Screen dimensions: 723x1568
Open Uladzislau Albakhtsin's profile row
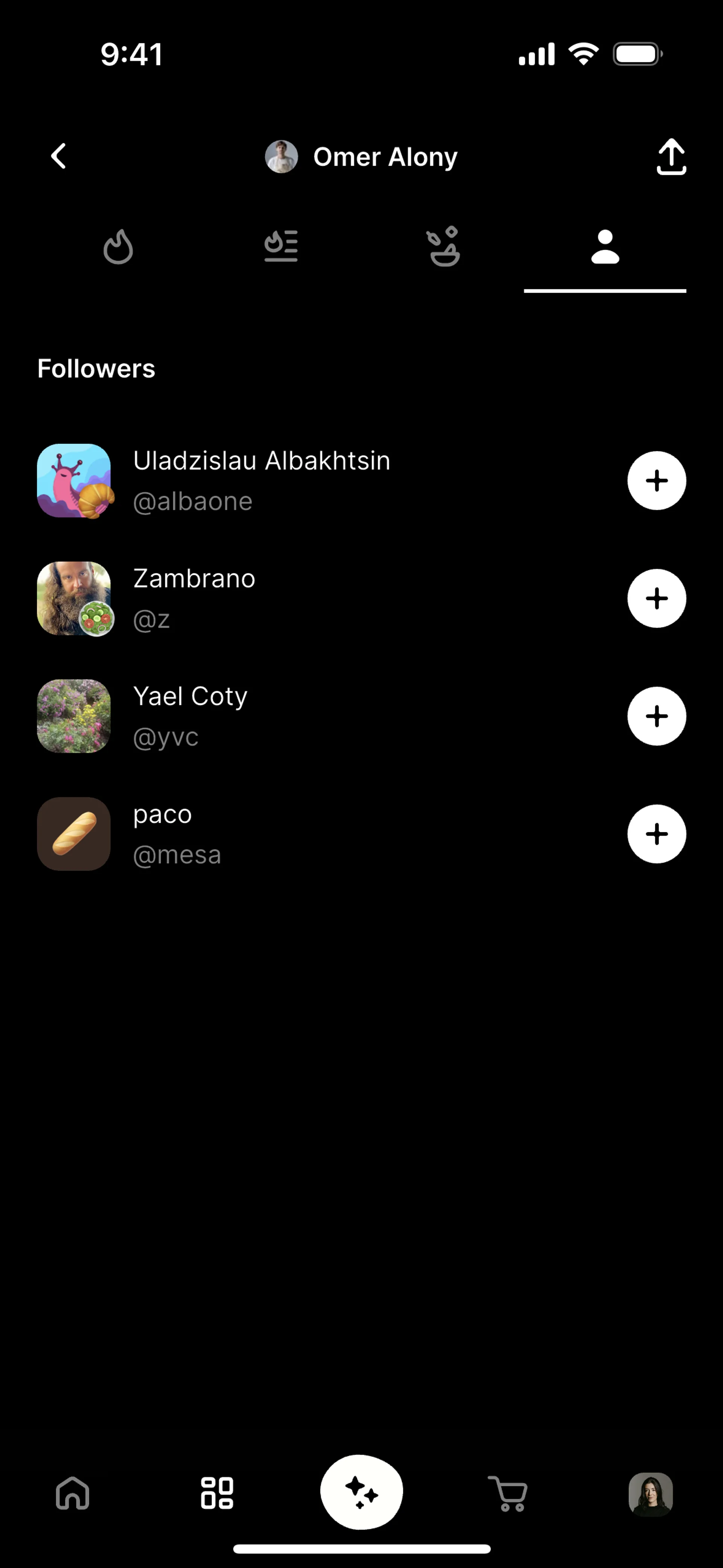click(x=262, y=481)
